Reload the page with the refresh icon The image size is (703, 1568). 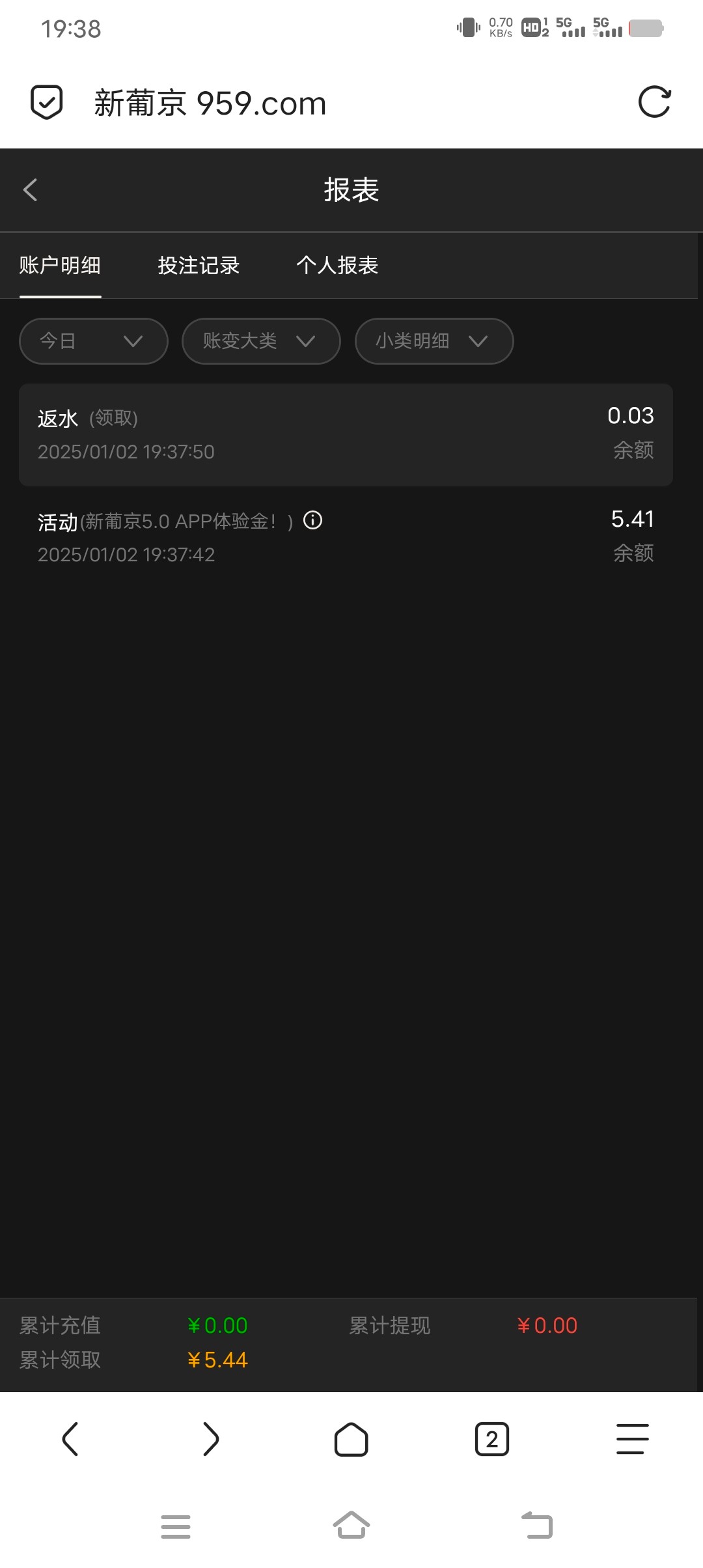[654, 102]
